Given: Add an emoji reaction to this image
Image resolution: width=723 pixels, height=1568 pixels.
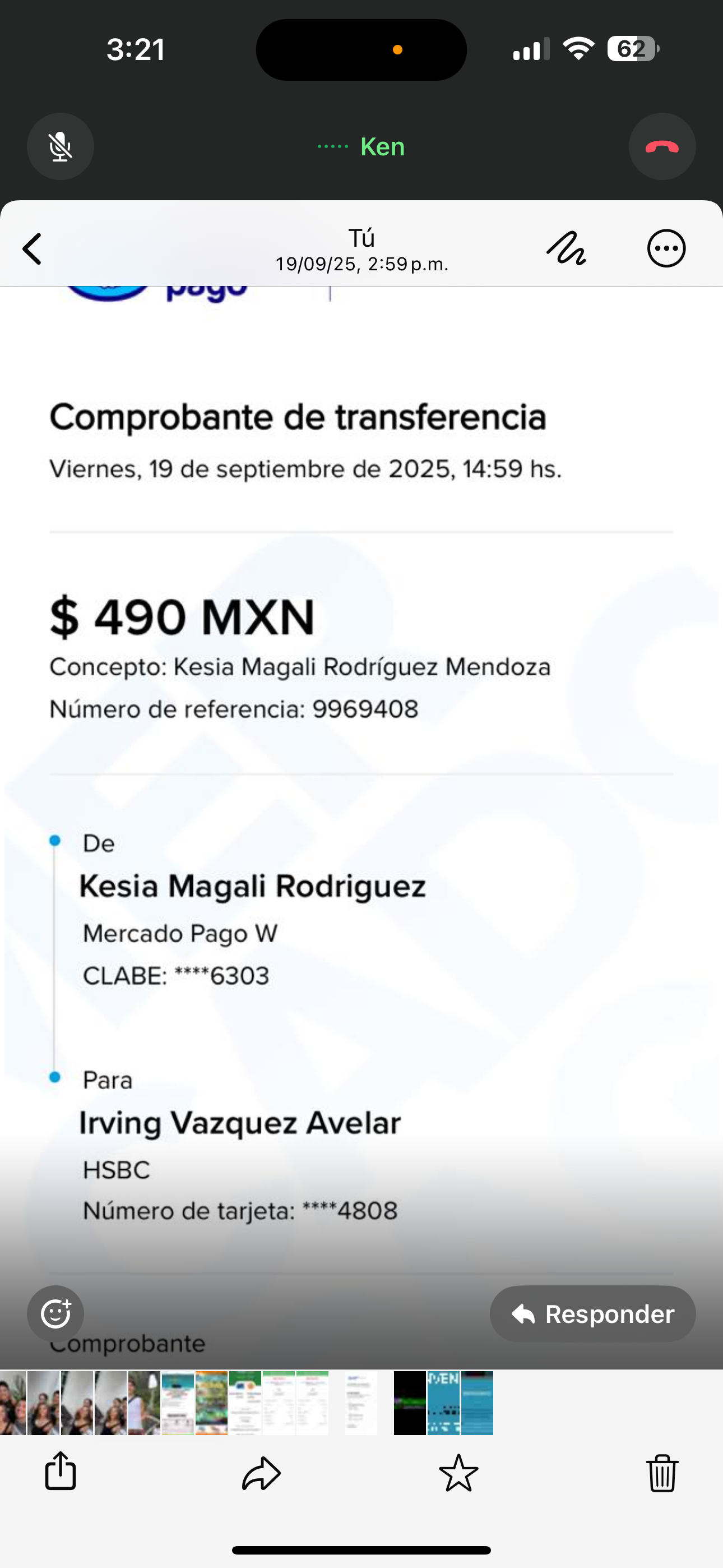Looking at the screenshot, I should (x=55, y=1313).
